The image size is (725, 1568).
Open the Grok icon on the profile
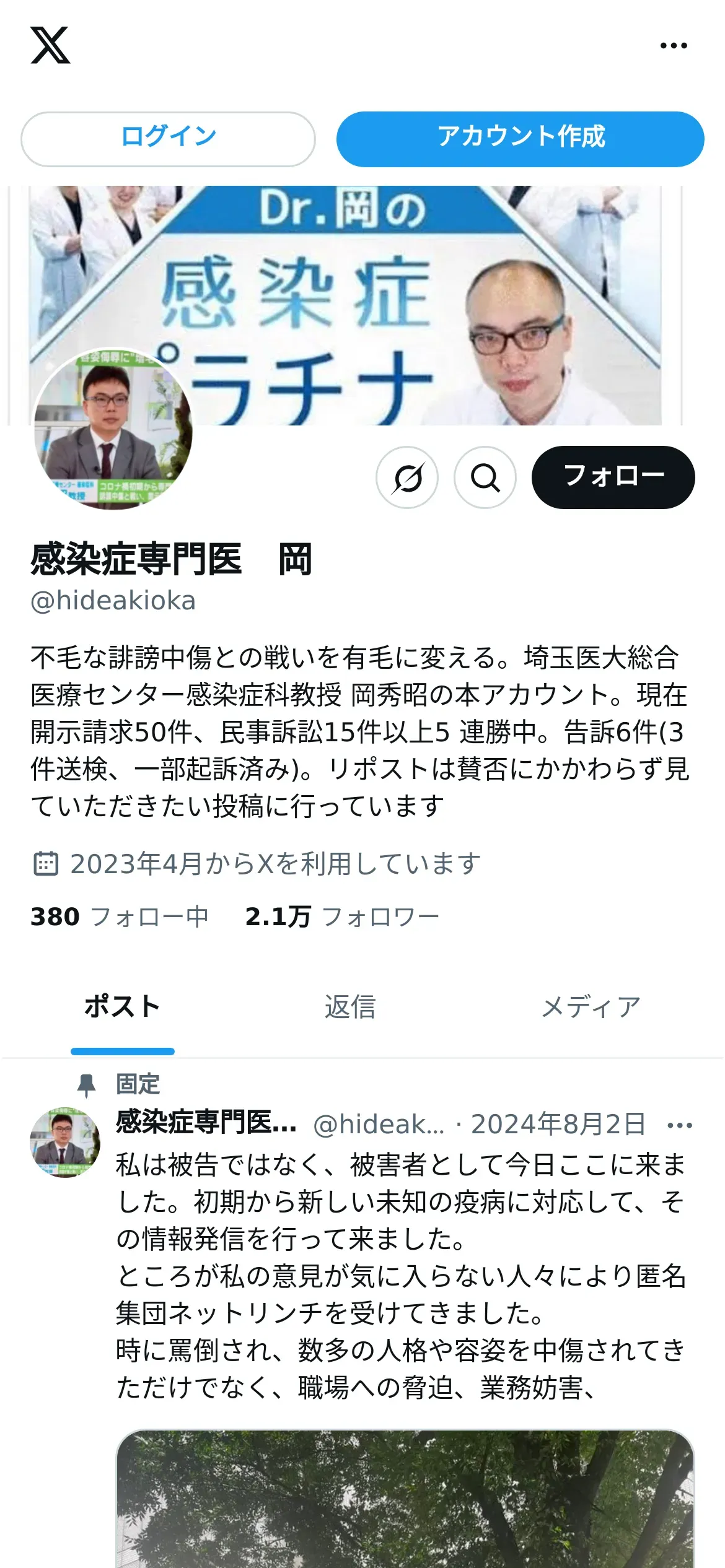(407, 477)
